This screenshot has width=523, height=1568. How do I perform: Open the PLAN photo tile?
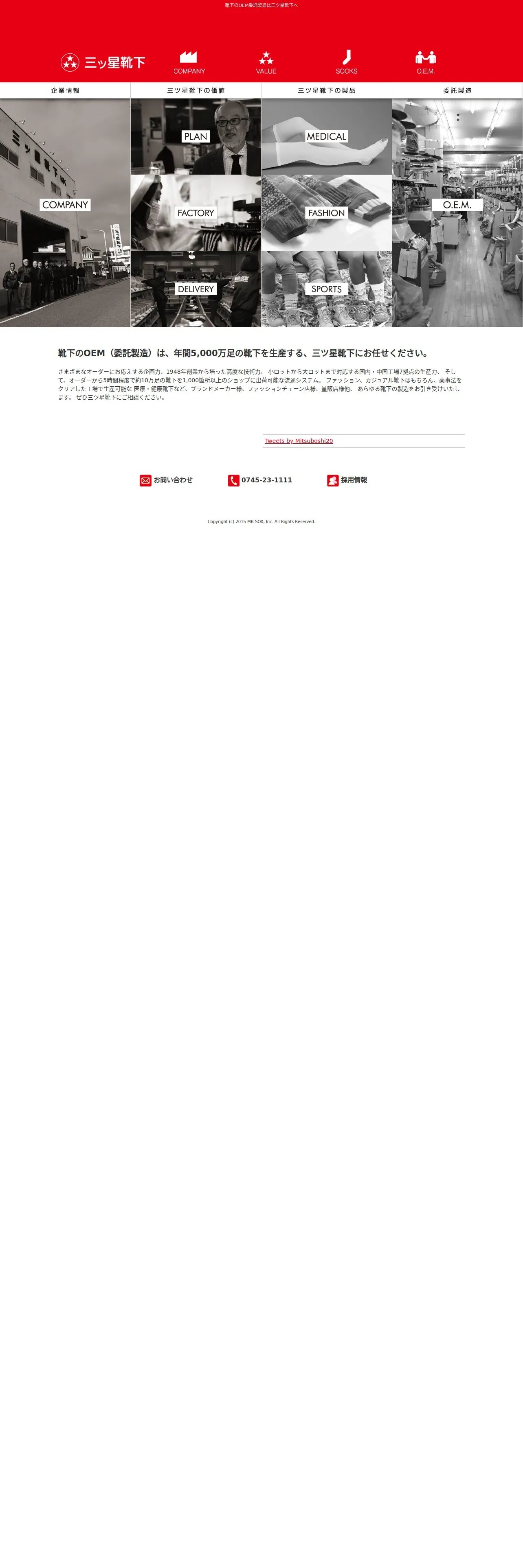[196, 137]
